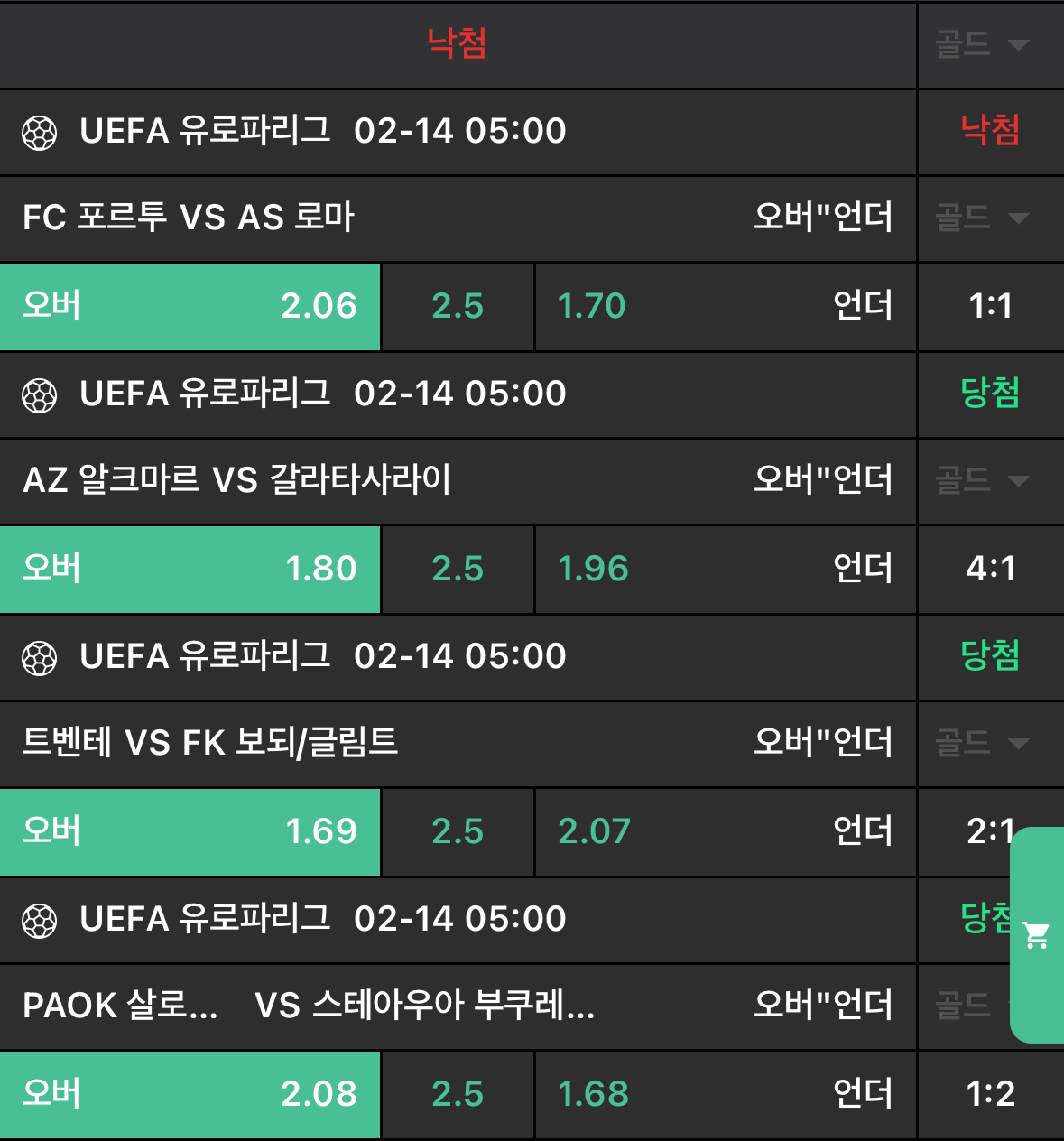The image size is (1064, 1141).
Task: Select 언더 1.70 for FC 포르투 match
Action: (726, 306)
